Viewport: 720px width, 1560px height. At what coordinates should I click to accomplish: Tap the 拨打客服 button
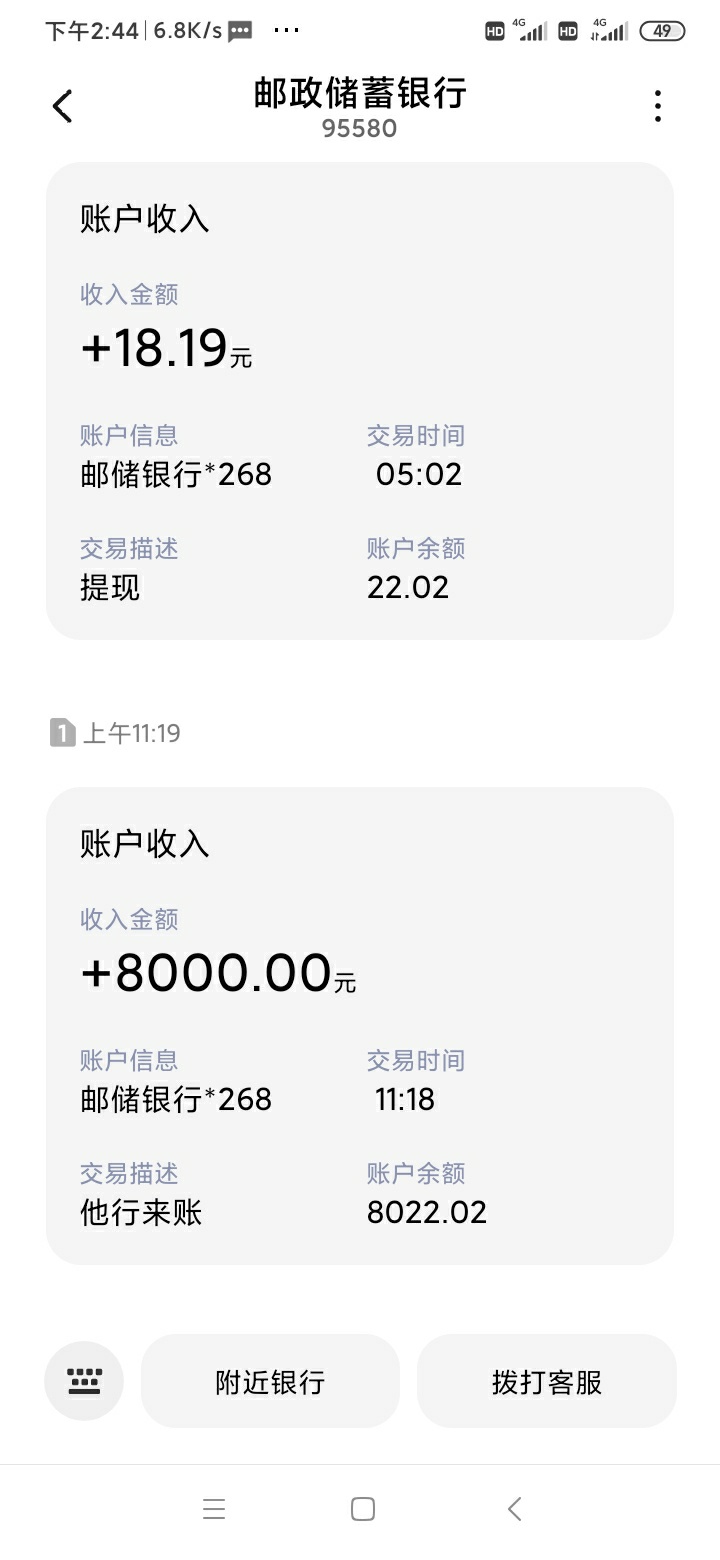click(x=546, y=1381)
